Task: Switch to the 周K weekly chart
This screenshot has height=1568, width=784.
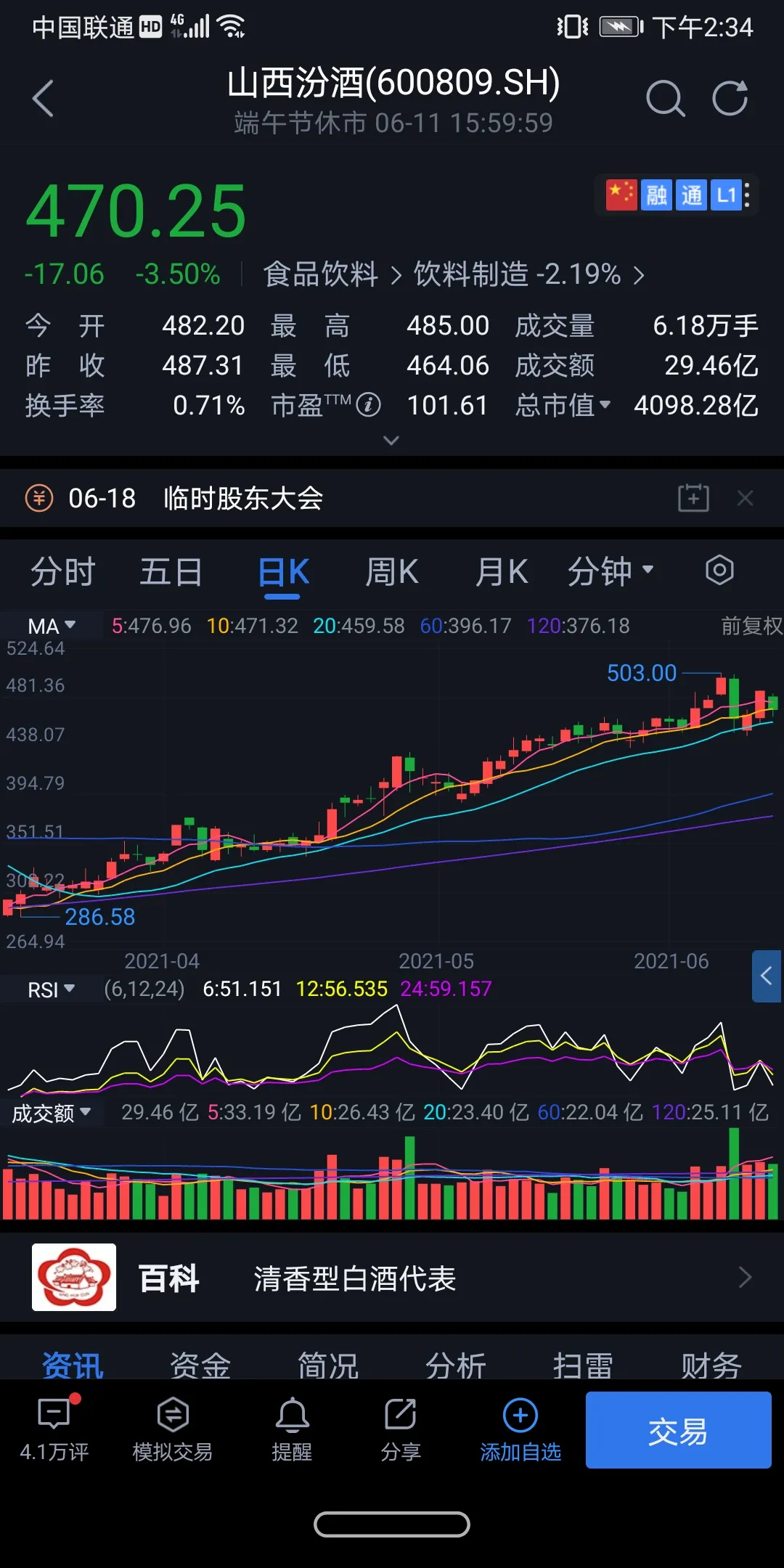Action: pos(392,572)
